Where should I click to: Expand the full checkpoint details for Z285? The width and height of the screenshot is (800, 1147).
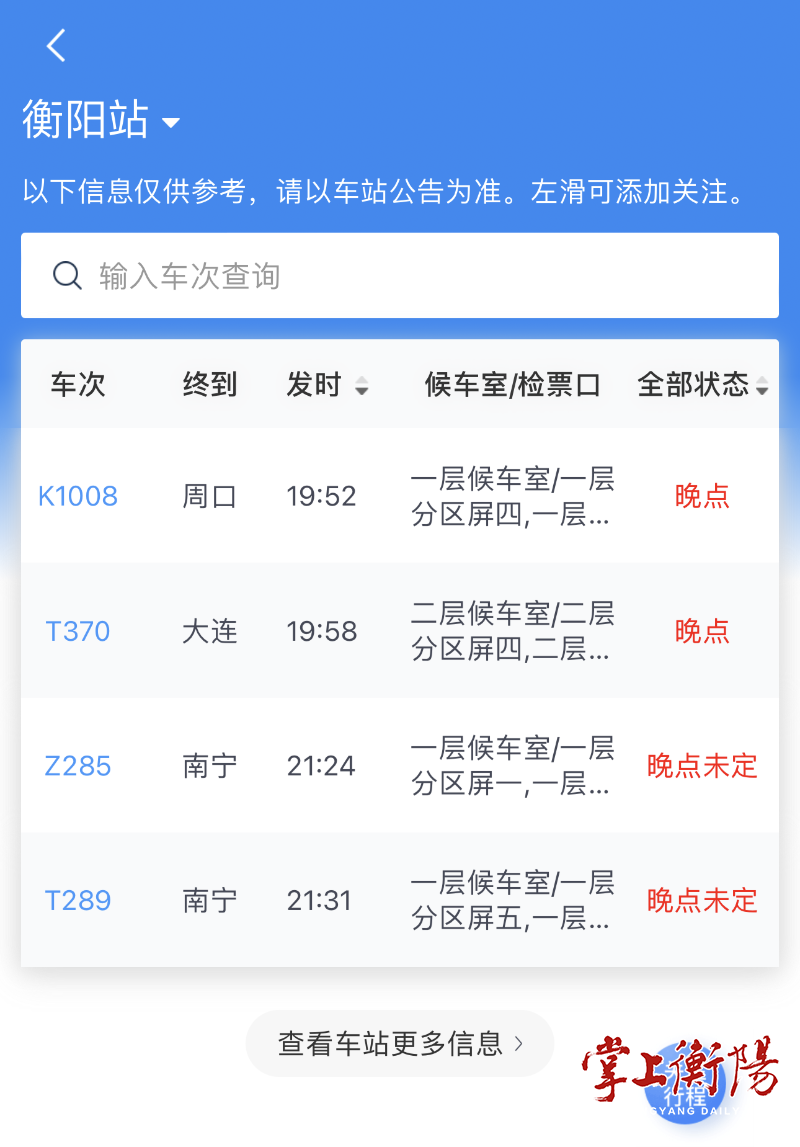510,766
